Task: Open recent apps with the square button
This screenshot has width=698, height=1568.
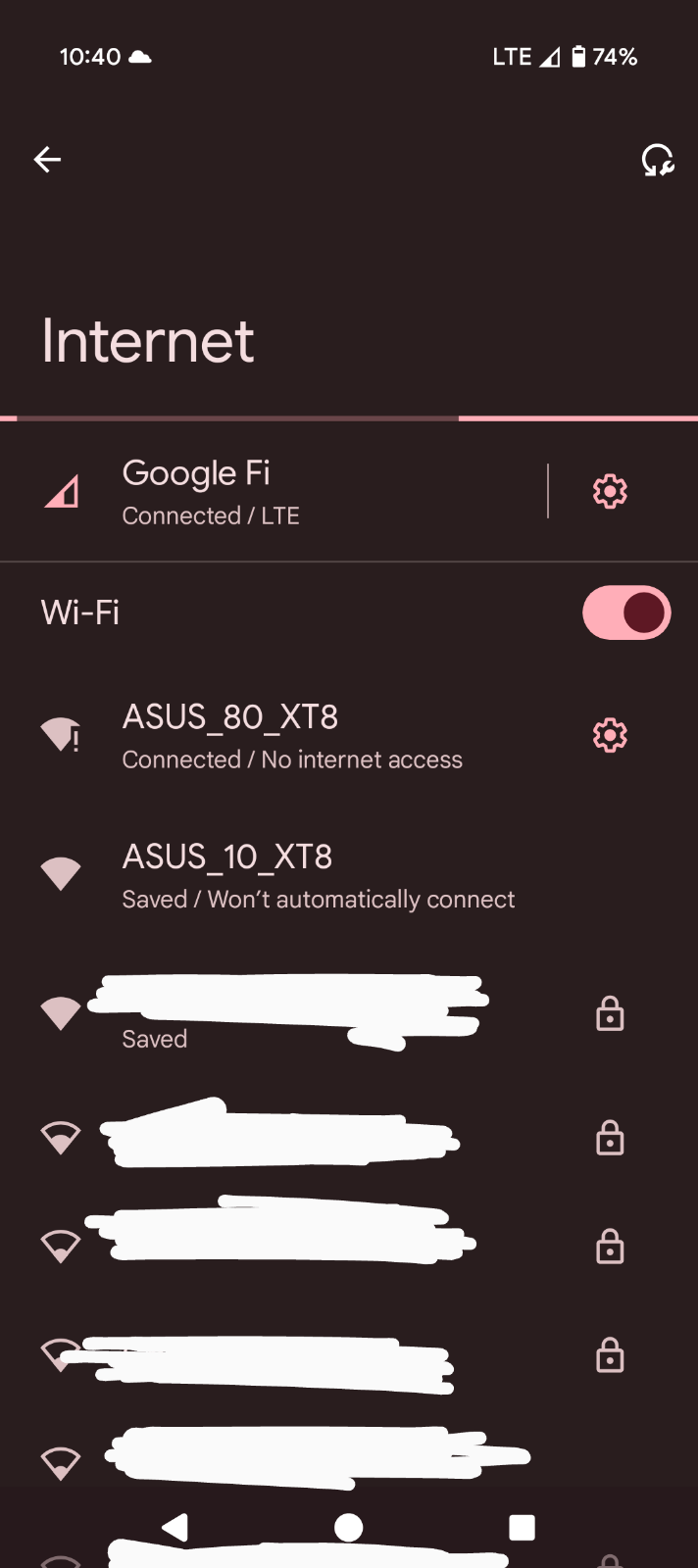Action: (522, 1527)
